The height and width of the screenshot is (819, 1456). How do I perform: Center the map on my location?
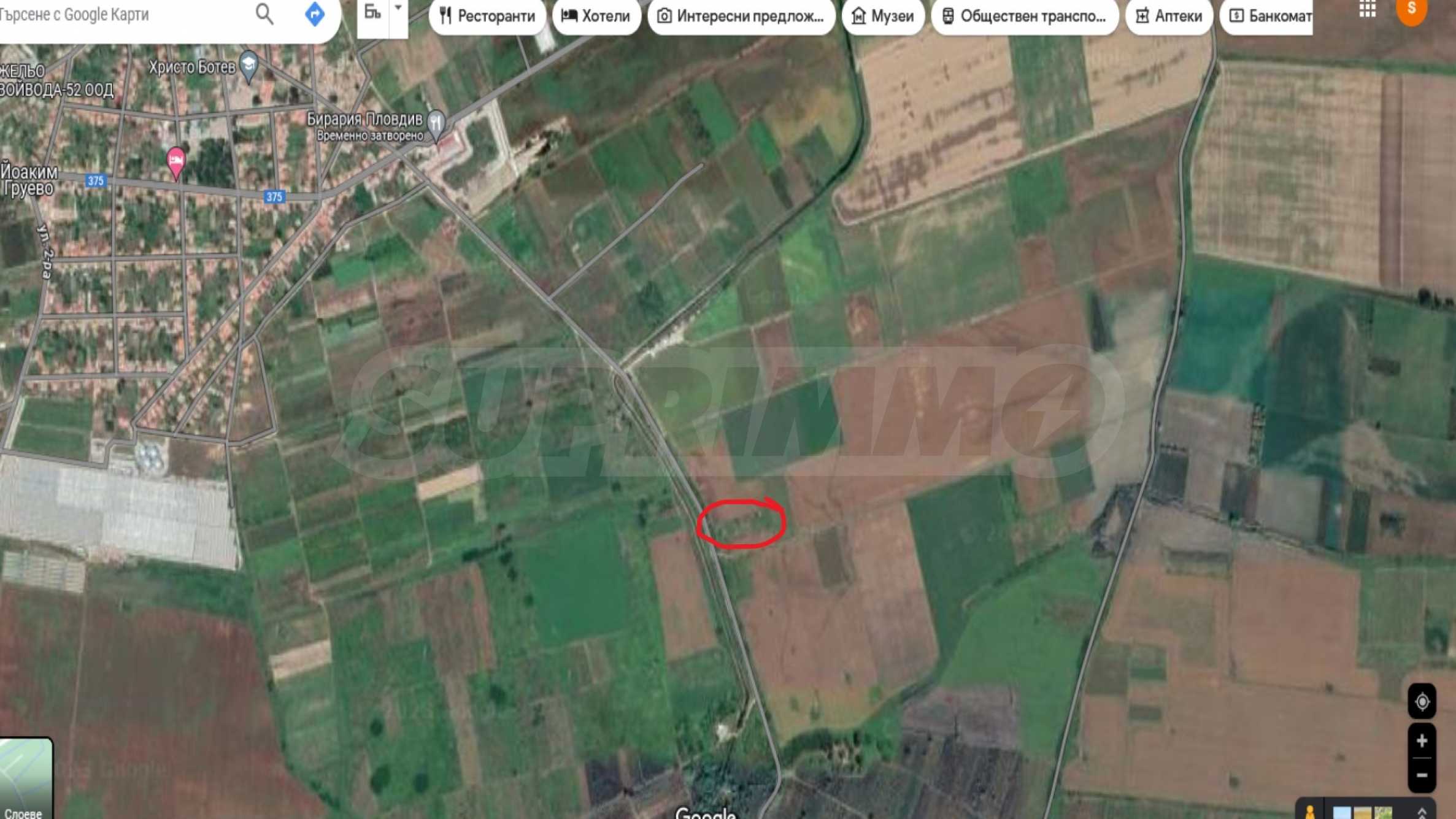tap(1422, 701)
